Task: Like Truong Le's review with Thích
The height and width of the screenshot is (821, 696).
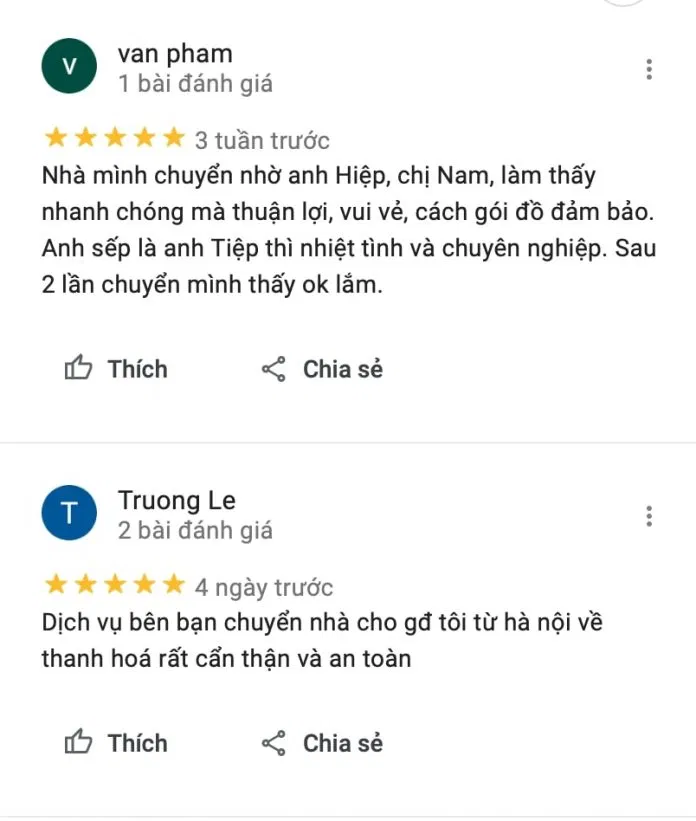Action: (x=116, y=743)
